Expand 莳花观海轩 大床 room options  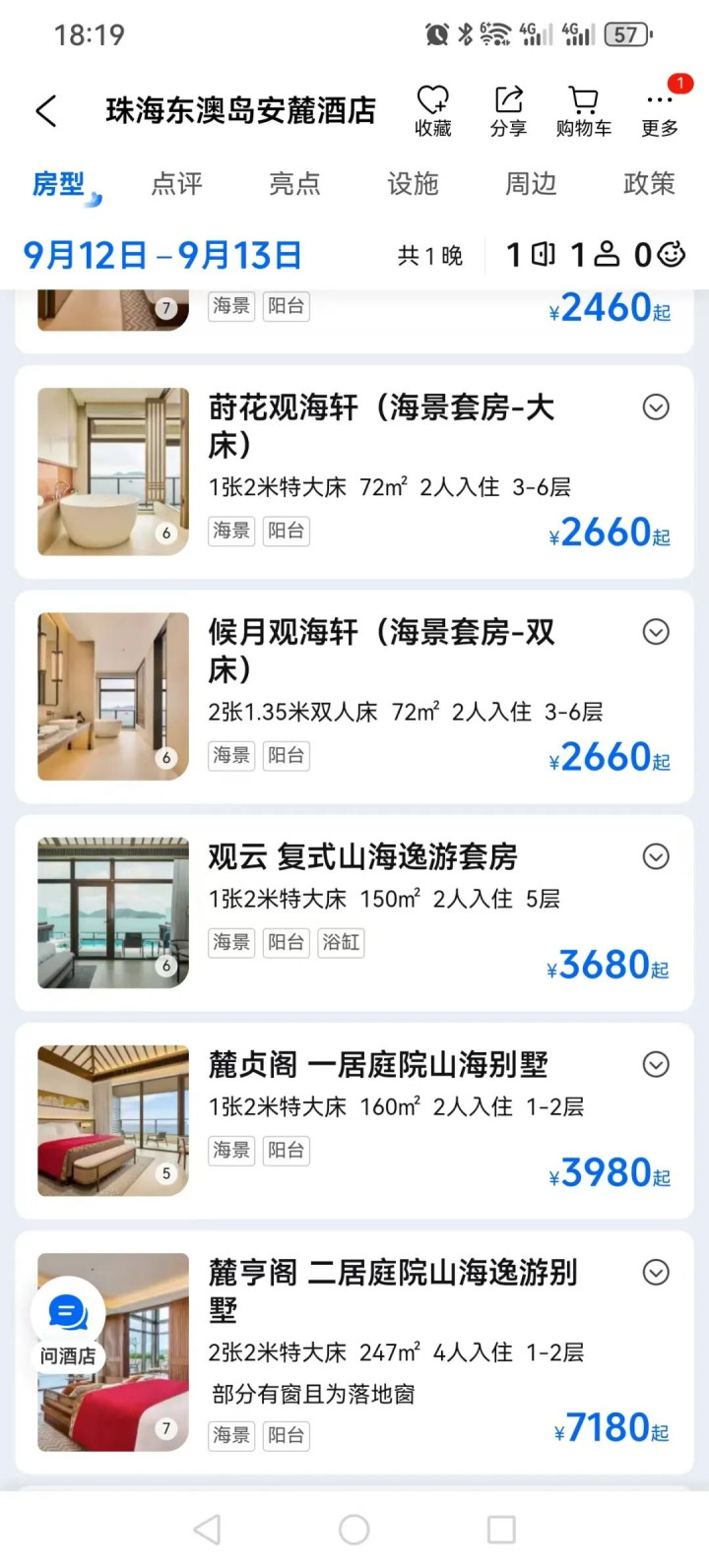click(656, 407)
